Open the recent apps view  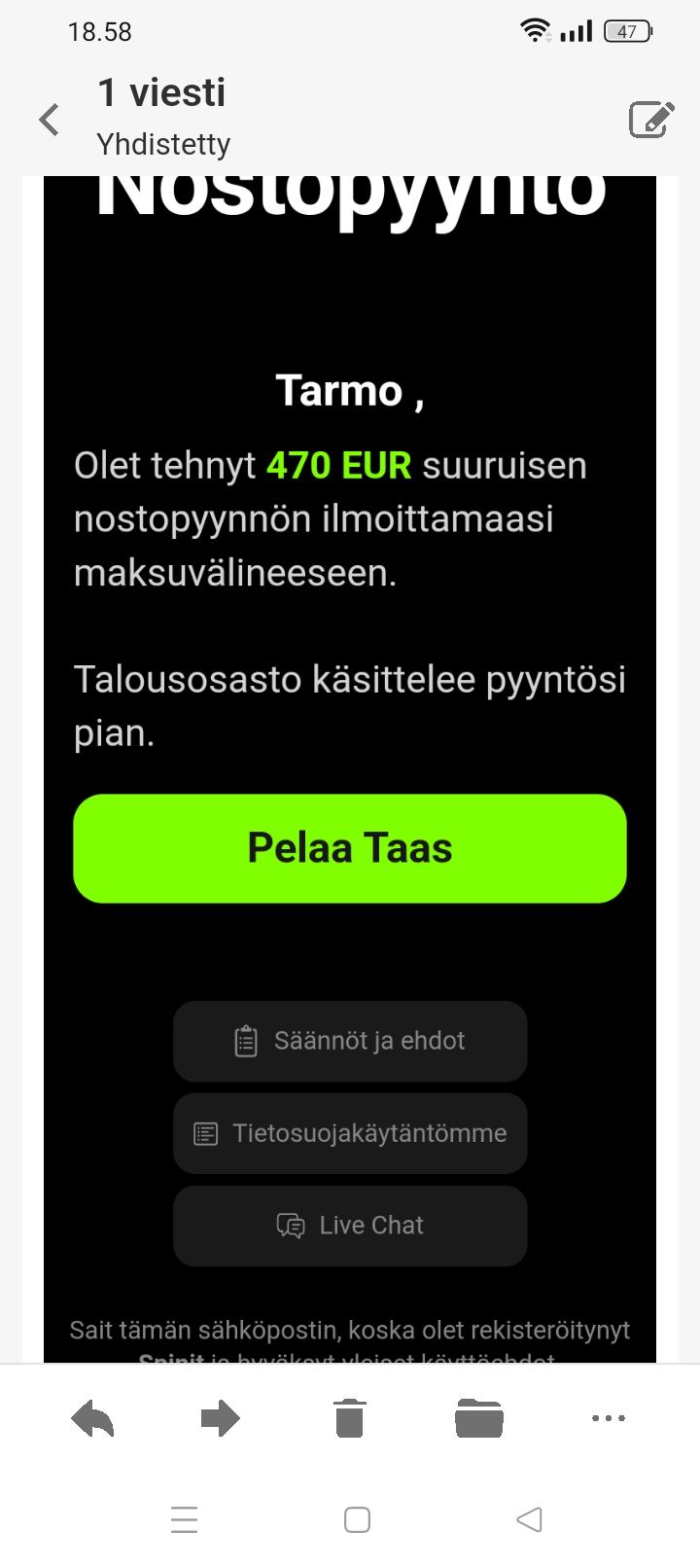184,1520
